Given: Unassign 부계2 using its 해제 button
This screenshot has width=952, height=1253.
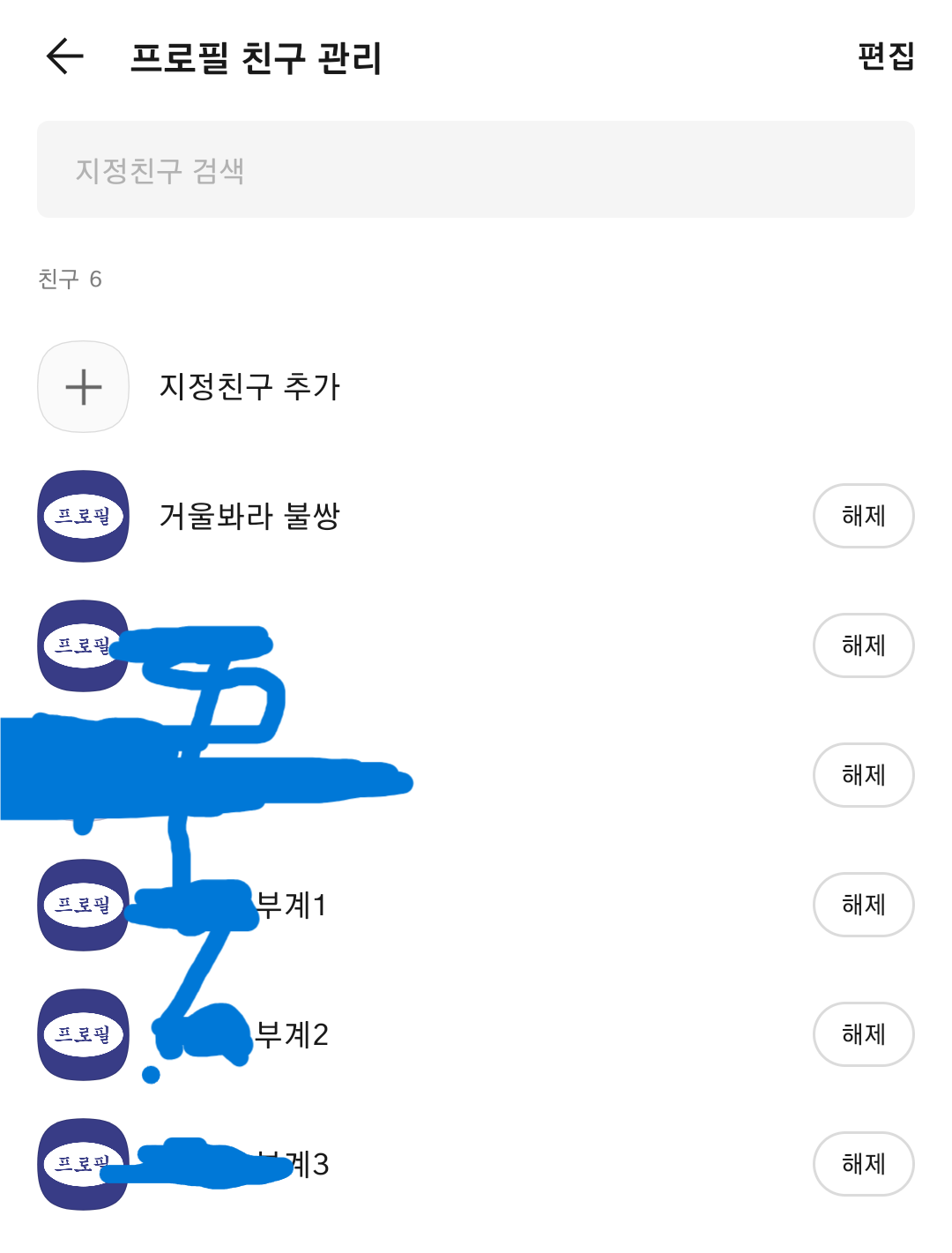Looking at the screenshot, I should coord(862,1034).
